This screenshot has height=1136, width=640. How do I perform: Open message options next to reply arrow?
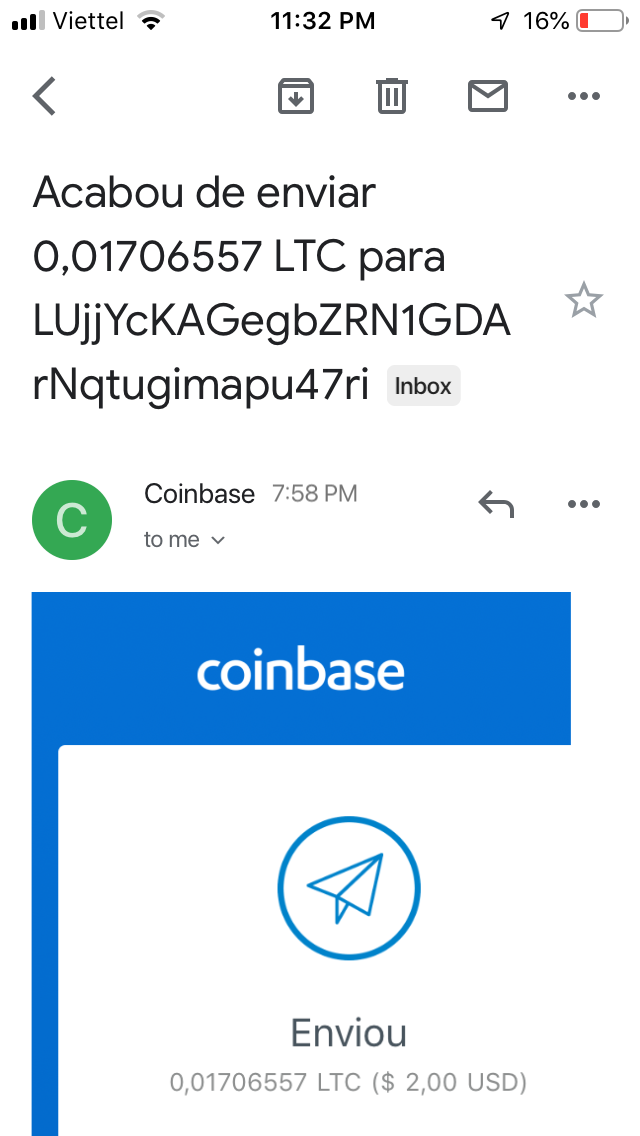click(583, 505)
